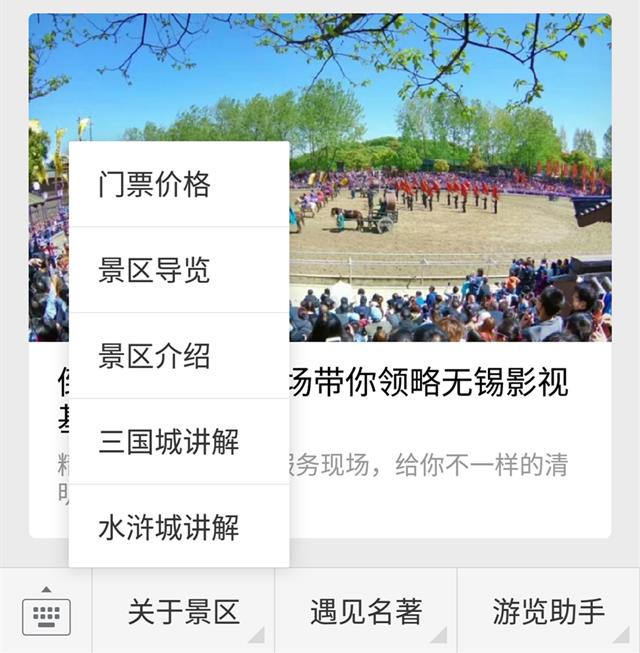
Task: Switch to keyboard input mode
Action: [x=46, y=613]
